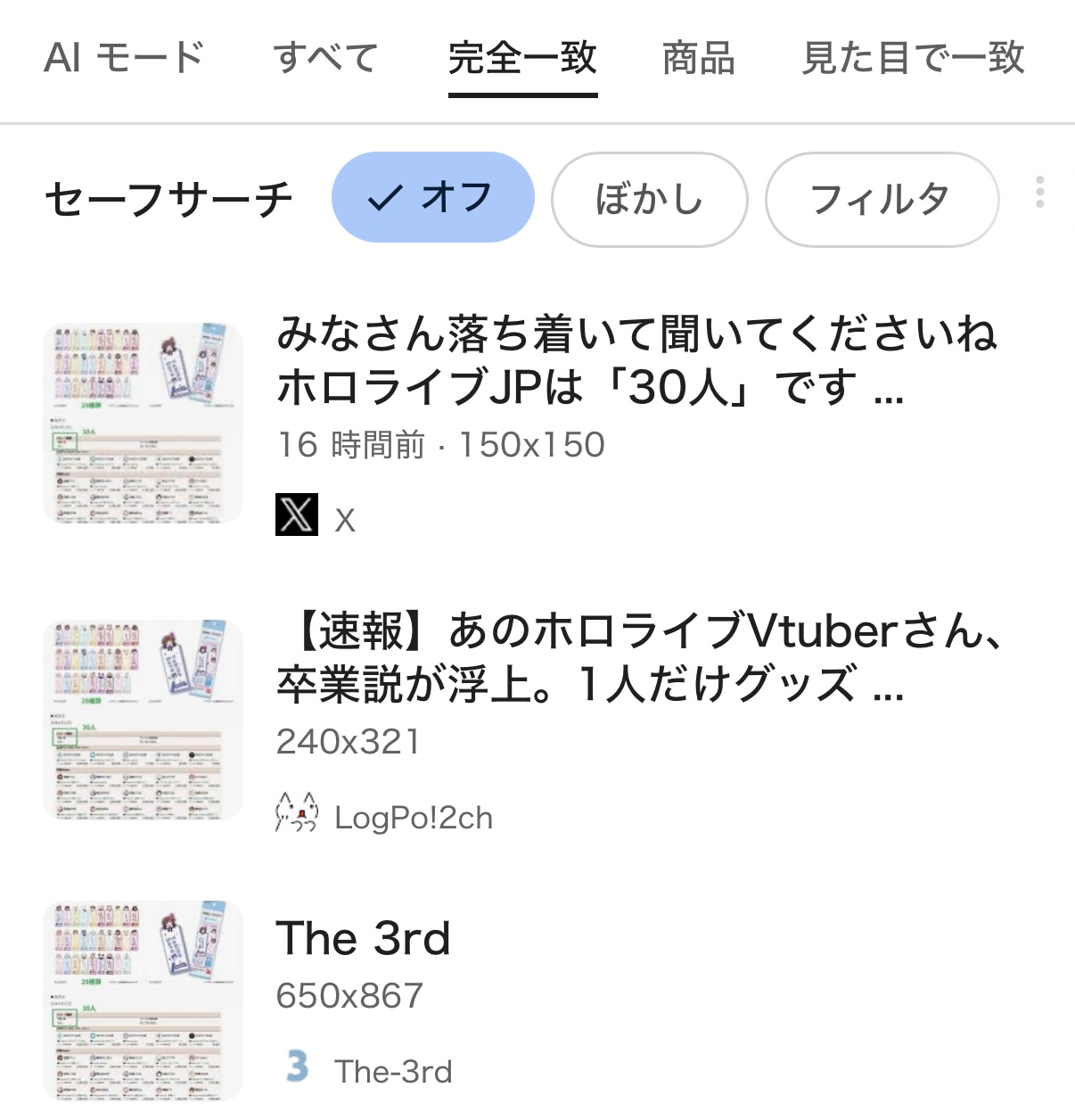Select the オフ SafeSearch chip
The height and width of the screenshot is (1120, 1075).
(432, 198)
